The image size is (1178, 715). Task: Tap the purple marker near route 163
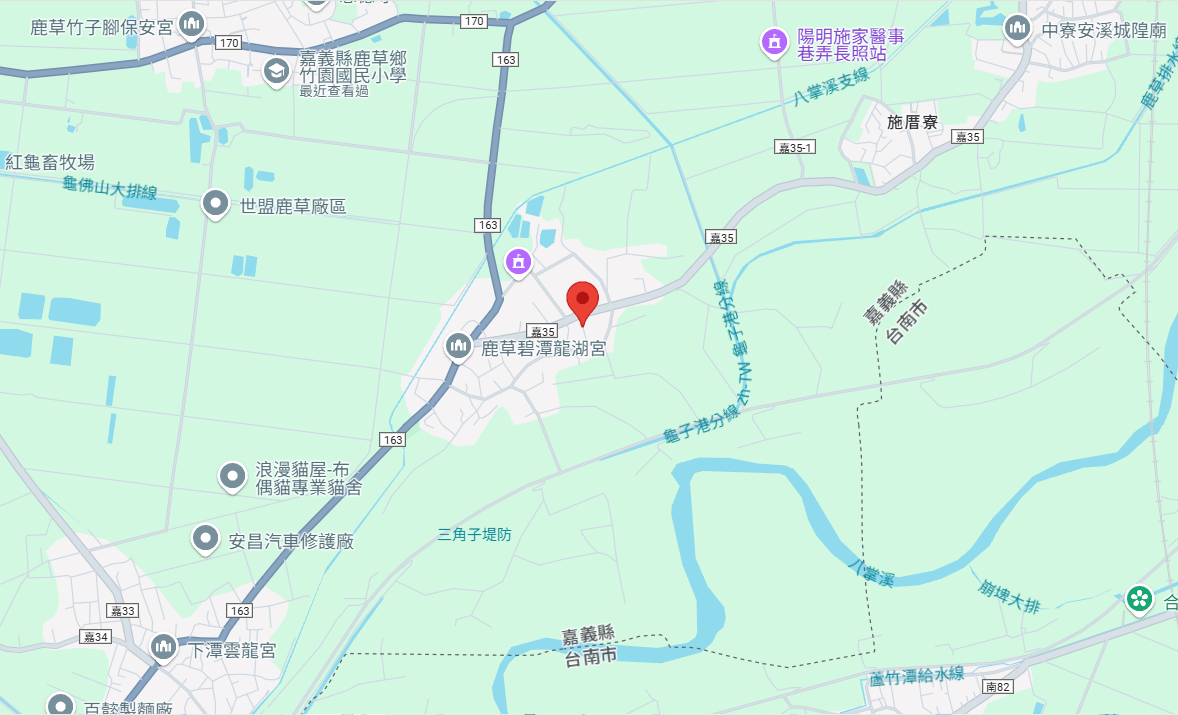[518, 262]
